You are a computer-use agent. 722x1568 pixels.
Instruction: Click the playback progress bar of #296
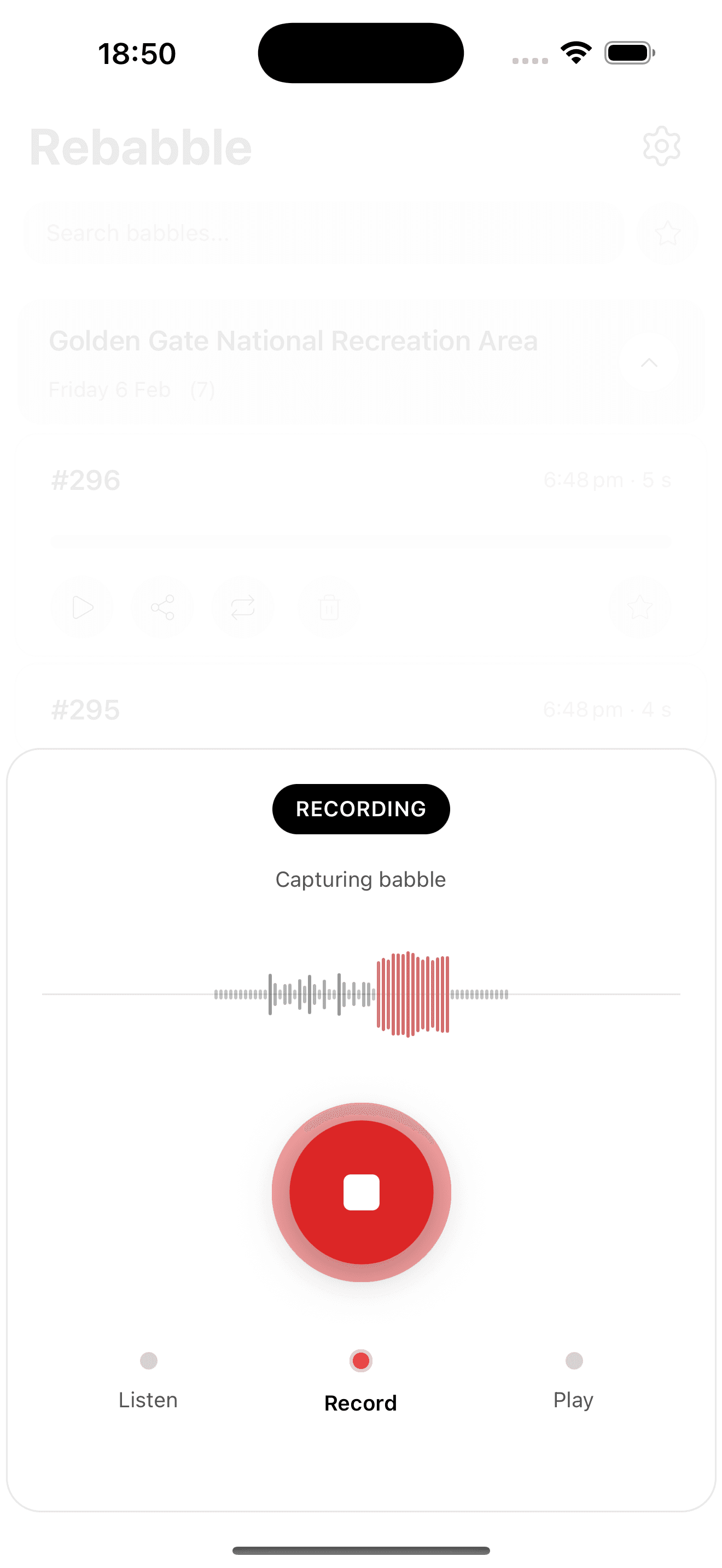click(x=360, y=541)
